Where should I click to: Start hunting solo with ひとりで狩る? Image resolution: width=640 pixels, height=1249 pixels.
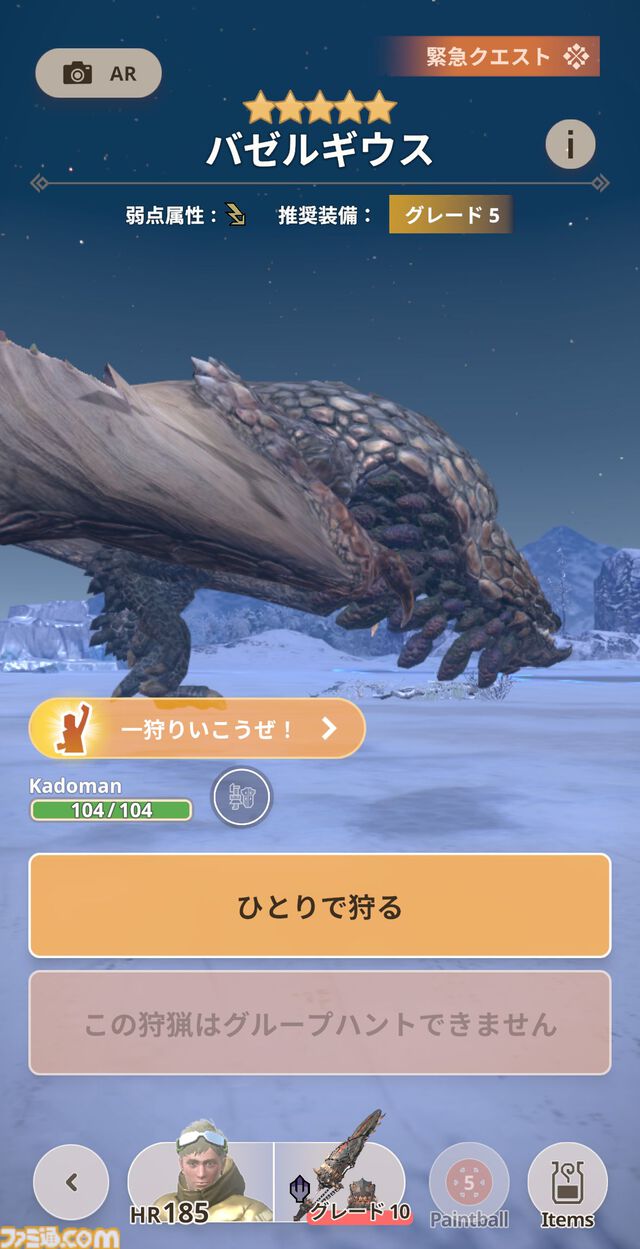tap(320, 906)
